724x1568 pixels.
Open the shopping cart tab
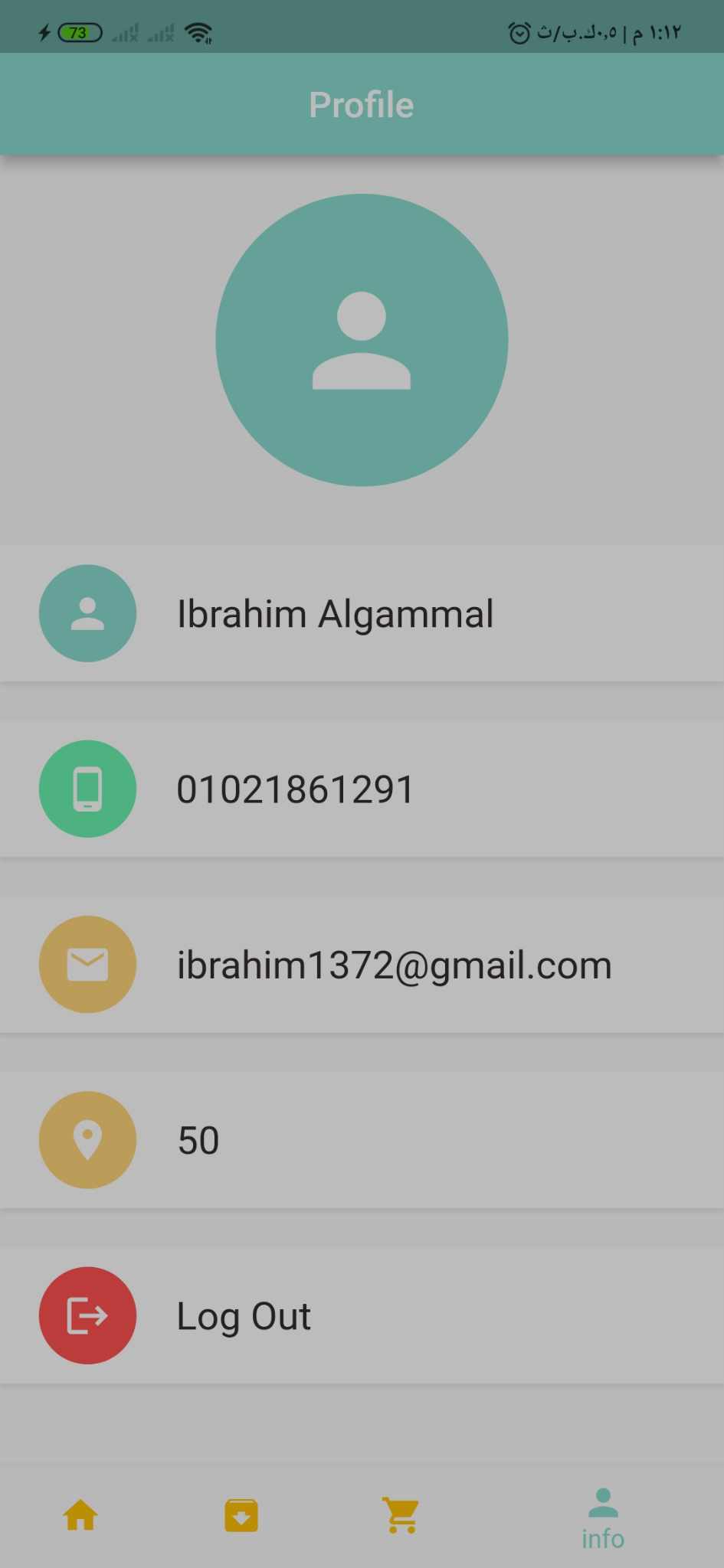pos(401,1515)
